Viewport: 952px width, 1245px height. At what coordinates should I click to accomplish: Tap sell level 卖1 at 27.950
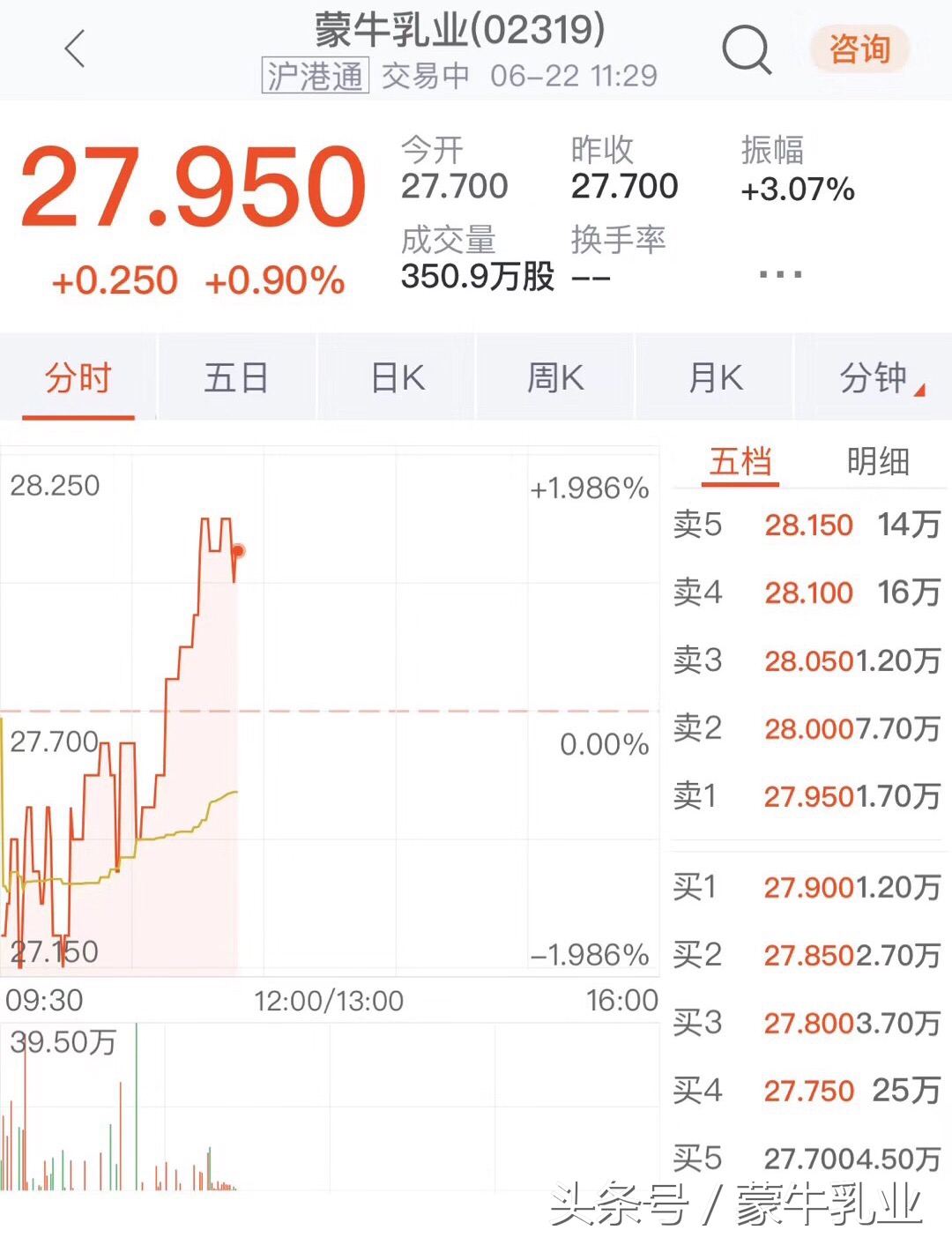click(x=805, y=796)
